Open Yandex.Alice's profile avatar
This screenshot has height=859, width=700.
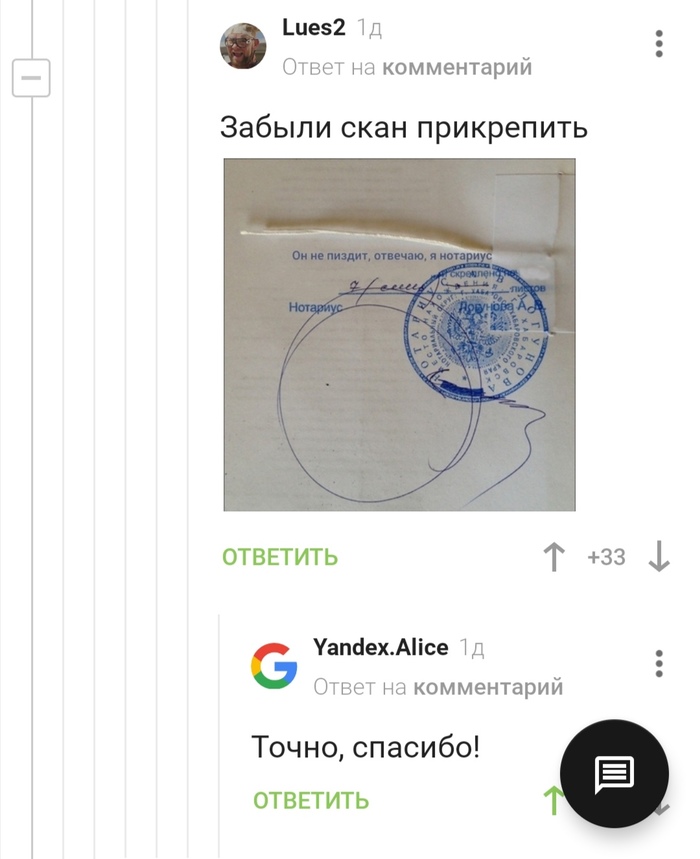(x=274, y=666)
